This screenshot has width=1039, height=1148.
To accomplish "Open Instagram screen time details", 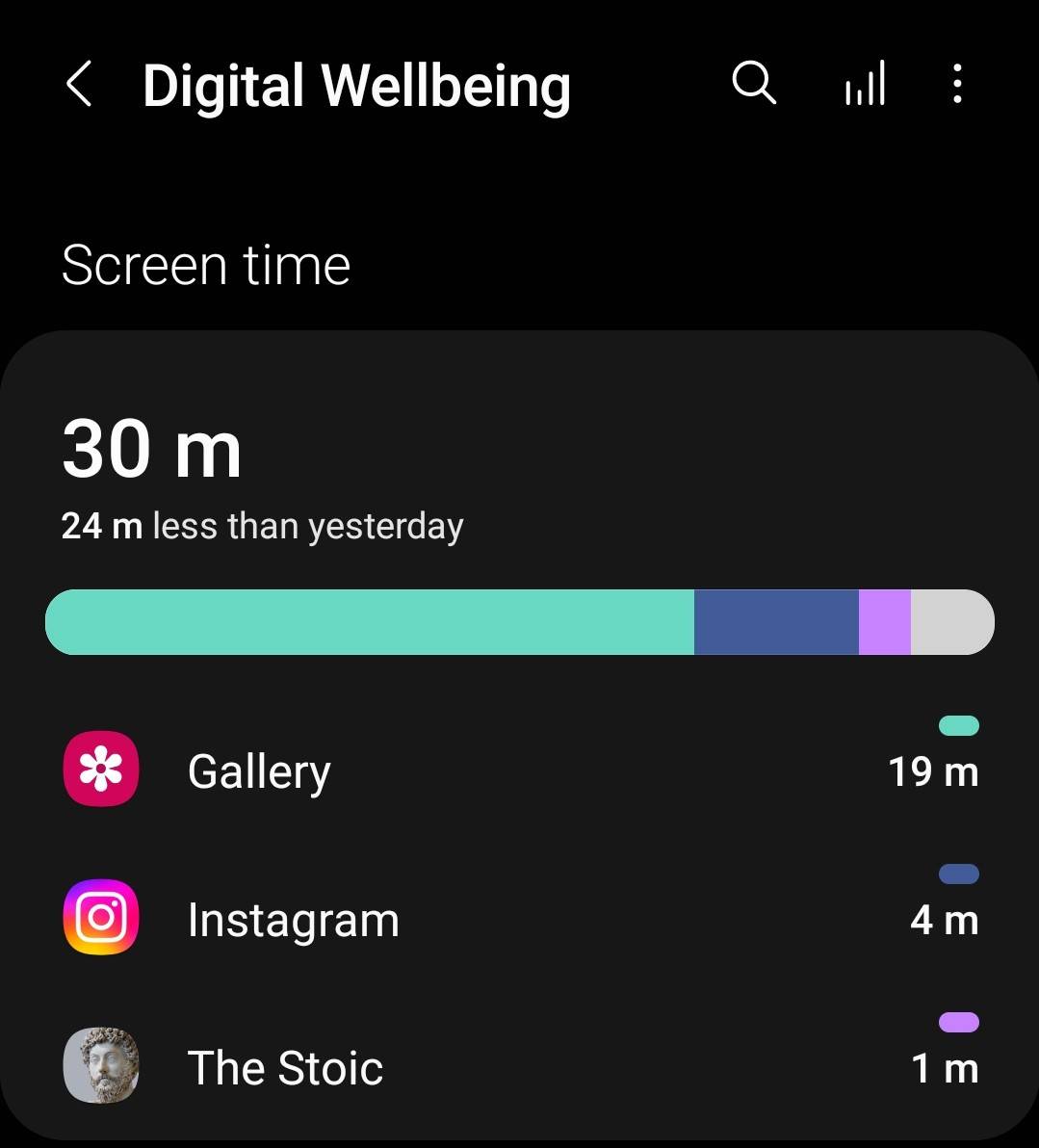I will click(520, 919).
